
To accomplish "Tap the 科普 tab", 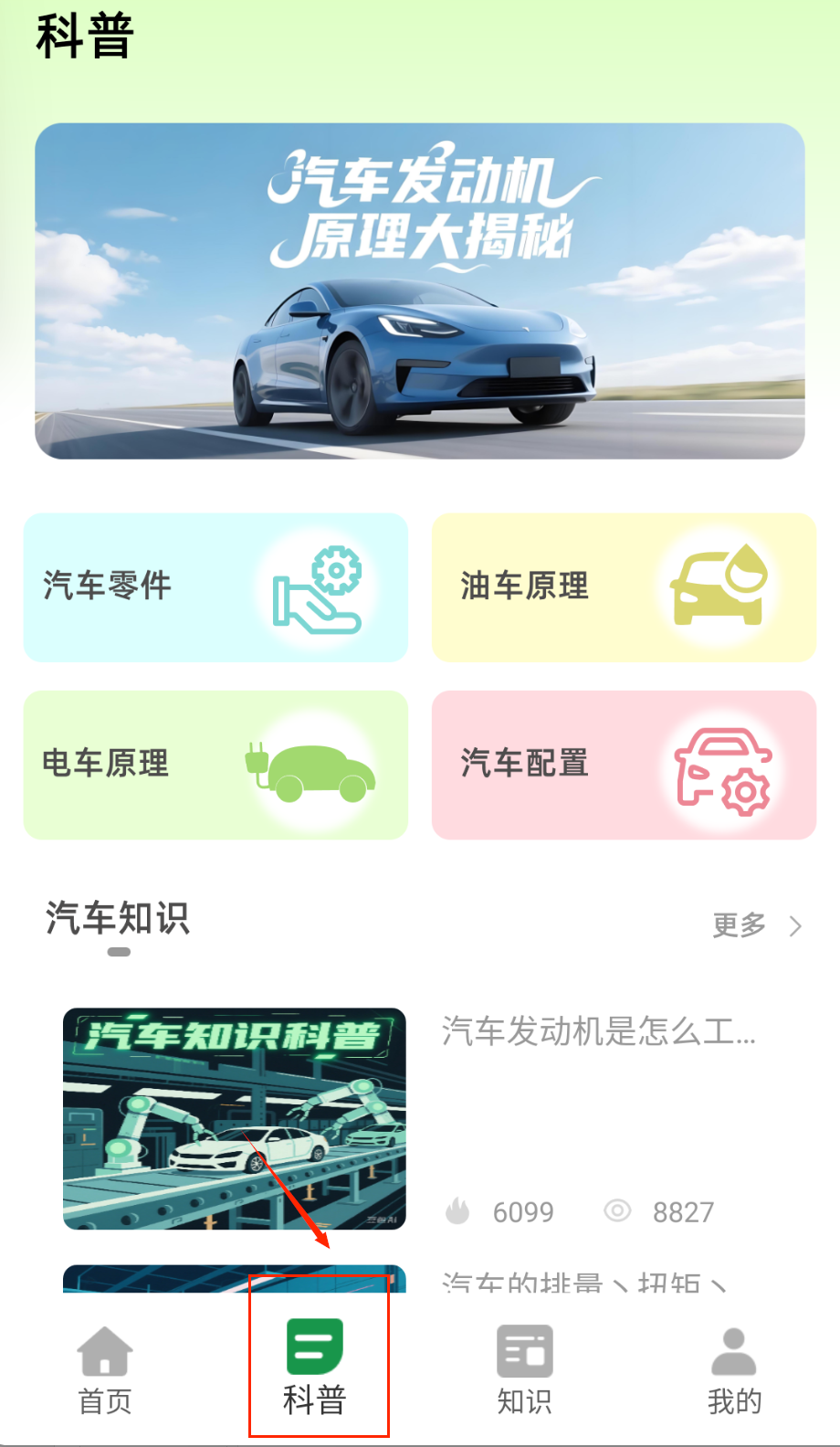I will [315, 1368].
